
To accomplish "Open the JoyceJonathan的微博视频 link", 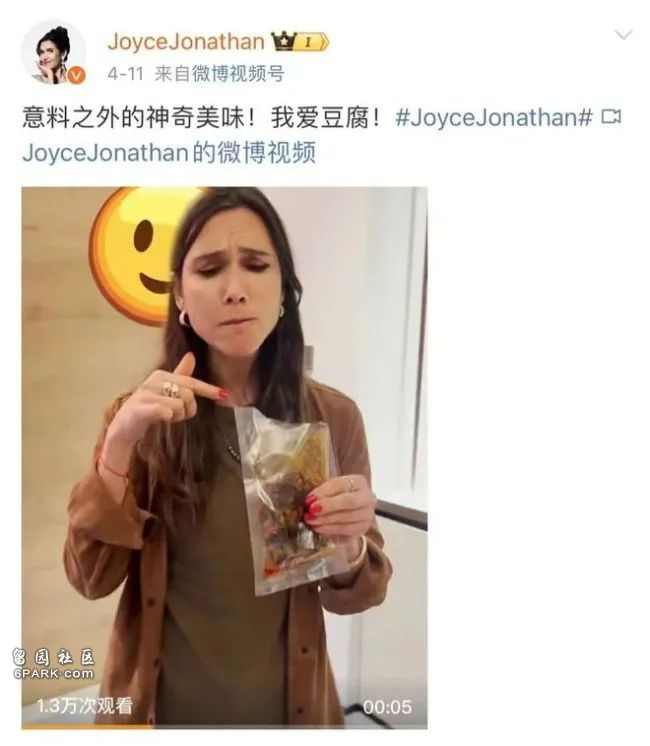I will (x=169, y=153).
